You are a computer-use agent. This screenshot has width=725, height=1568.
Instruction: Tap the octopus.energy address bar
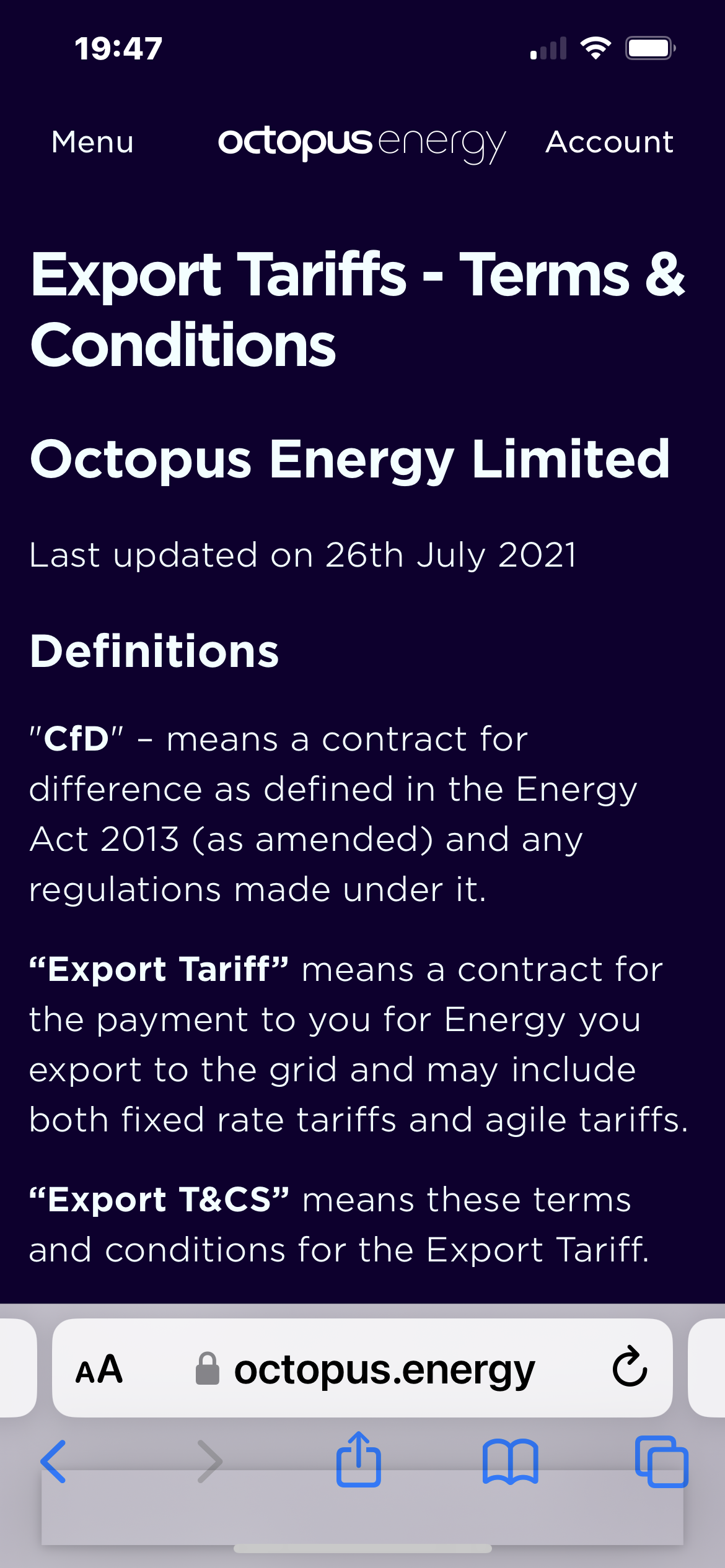(383, 1369)
